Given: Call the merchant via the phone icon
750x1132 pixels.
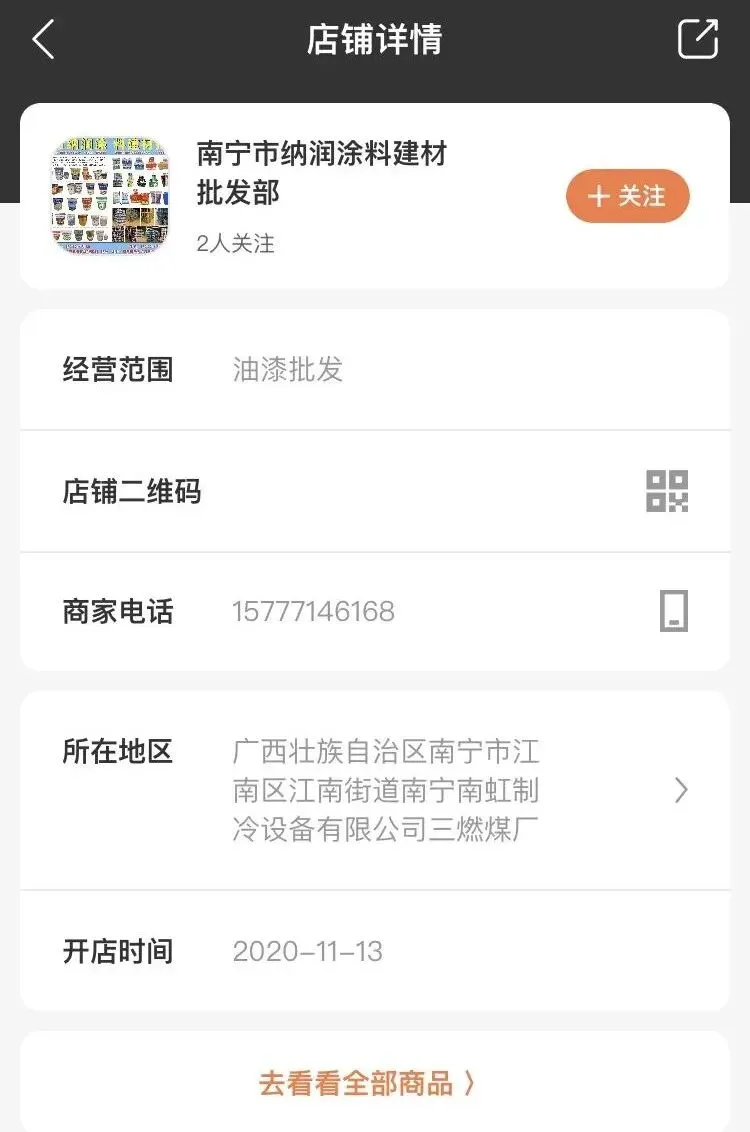Looking at the screenshot, I should click(x=673, y=611).
